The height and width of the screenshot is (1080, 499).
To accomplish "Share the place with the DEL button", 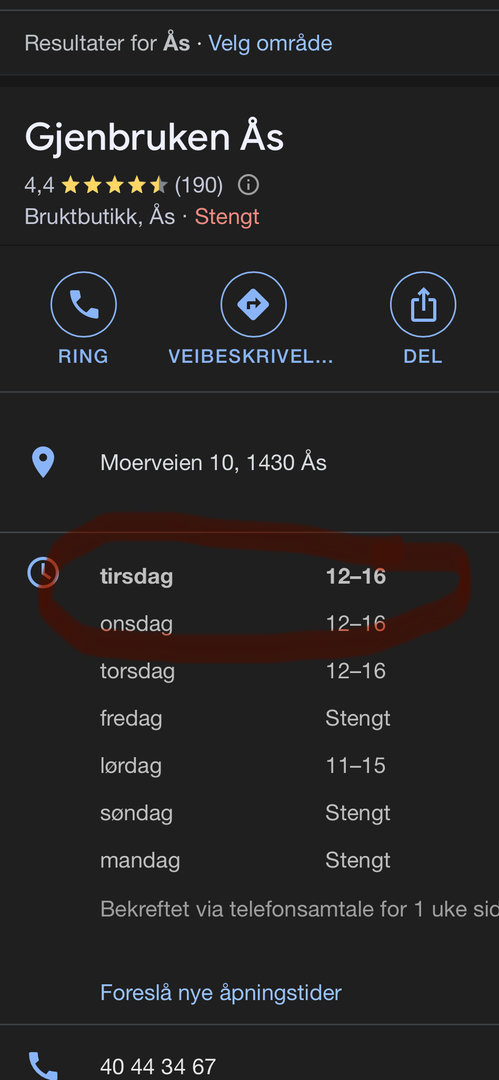I will (422, 318).
